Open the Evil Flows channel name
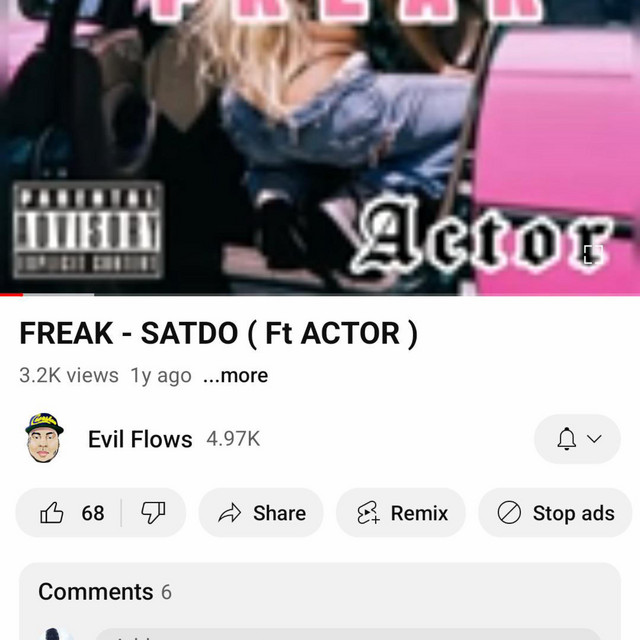Screen dimensions: 640x640 tap(140, 439)
